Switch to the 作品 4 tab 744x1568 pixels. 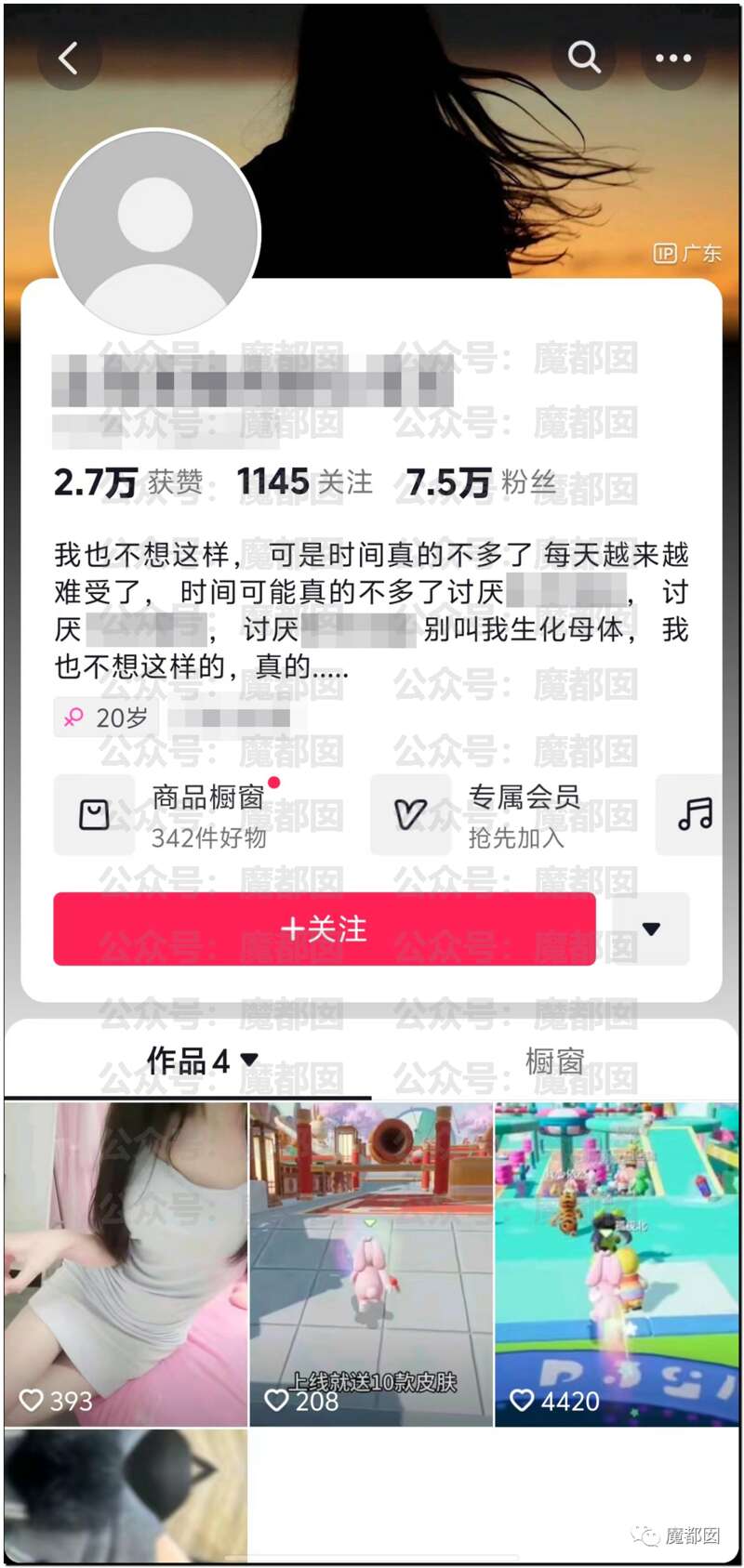200,1061
